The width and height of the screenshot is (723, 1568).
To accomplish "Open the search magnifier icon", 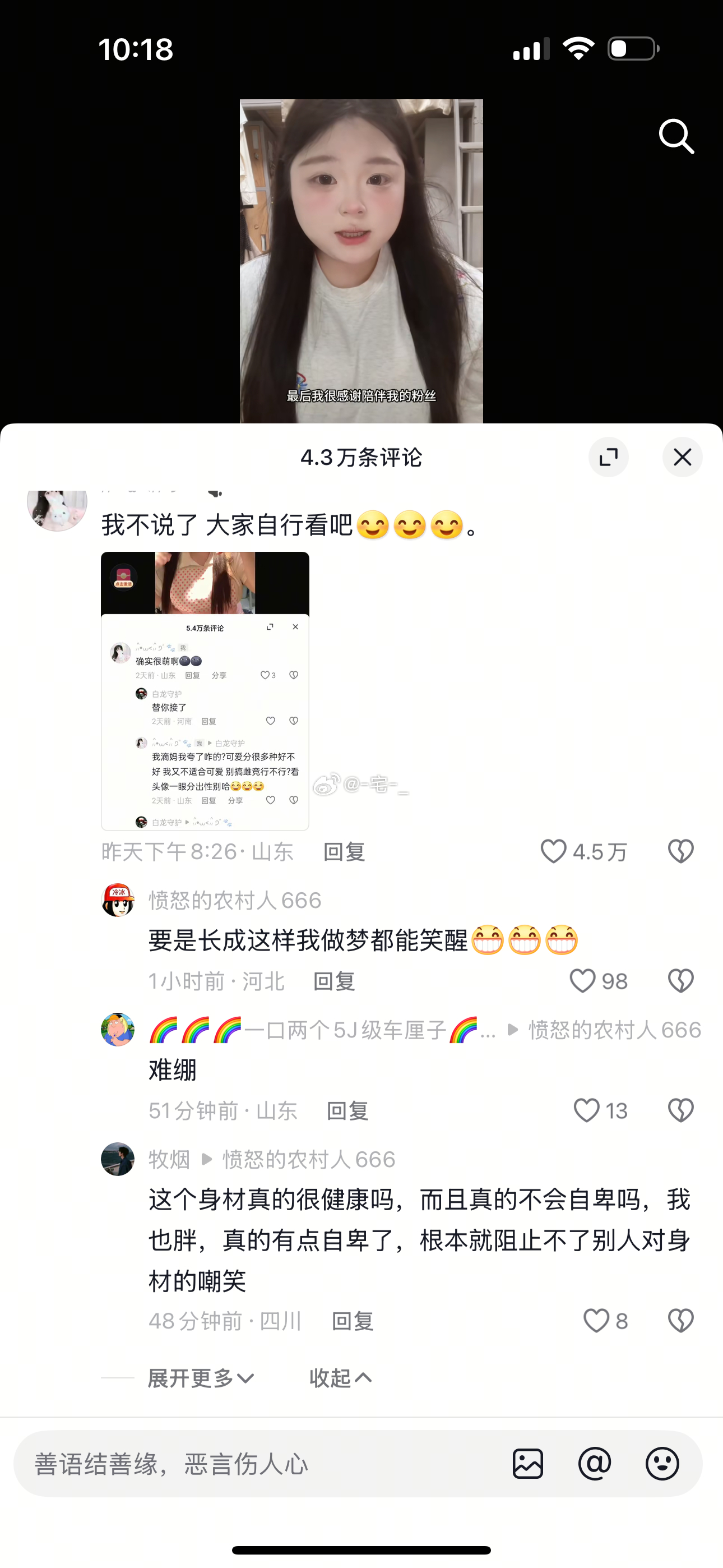I will [676, 136].
